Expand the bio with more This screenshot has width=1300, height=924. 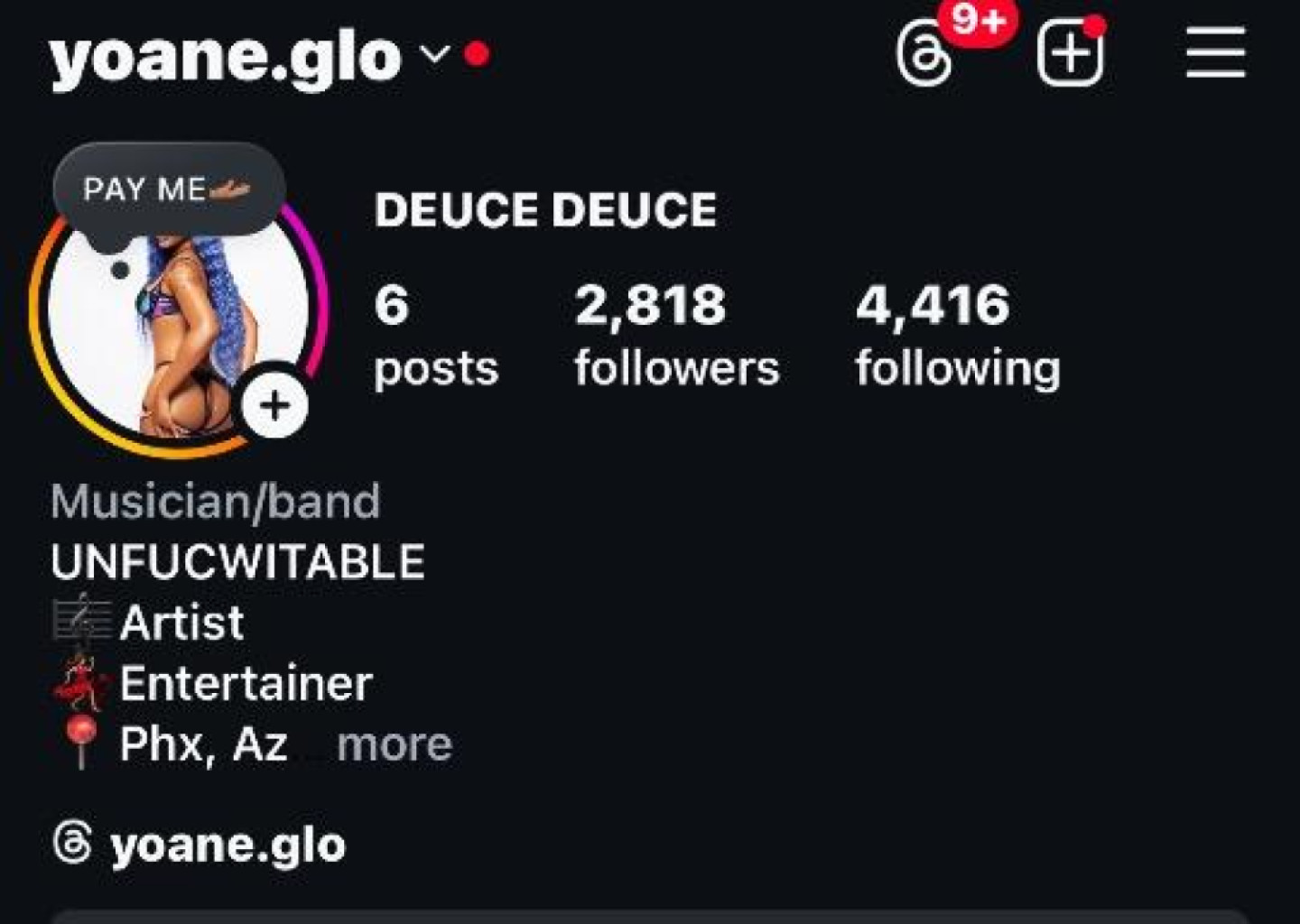pyautogui.click(x=394, y=744)
